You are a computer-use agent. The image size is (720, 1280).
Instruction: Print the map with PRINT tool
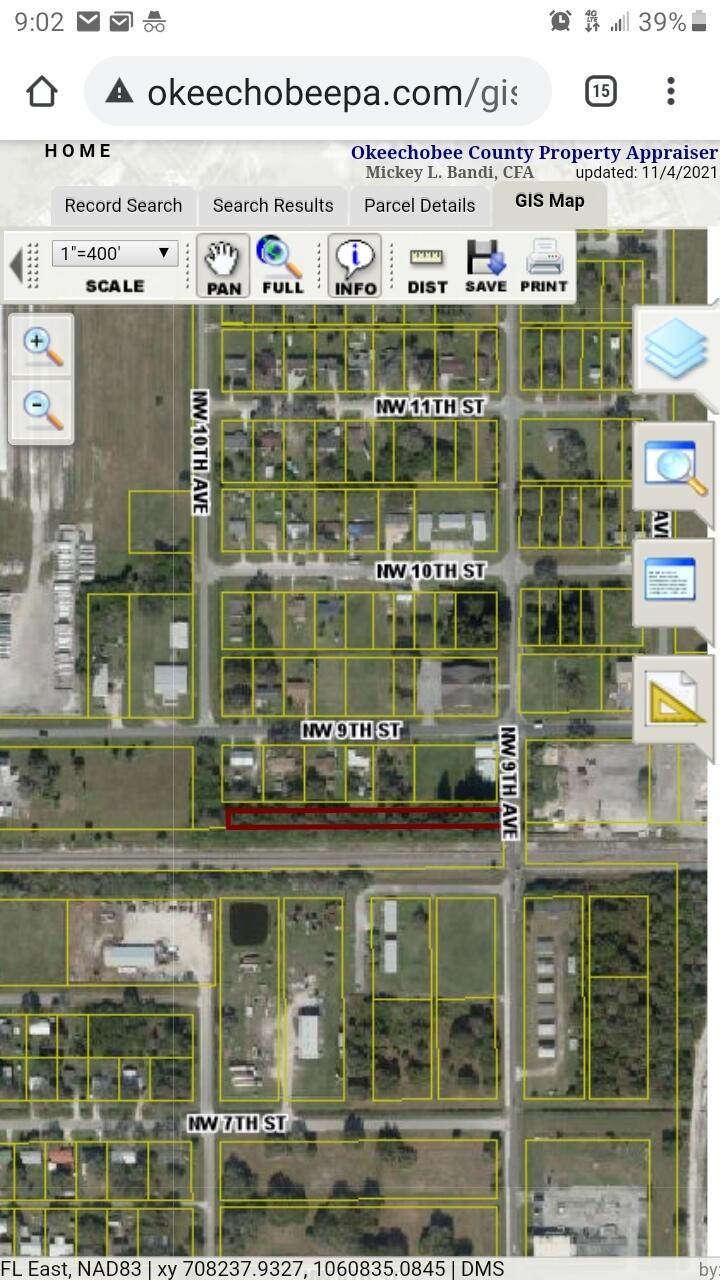[544, 266]
